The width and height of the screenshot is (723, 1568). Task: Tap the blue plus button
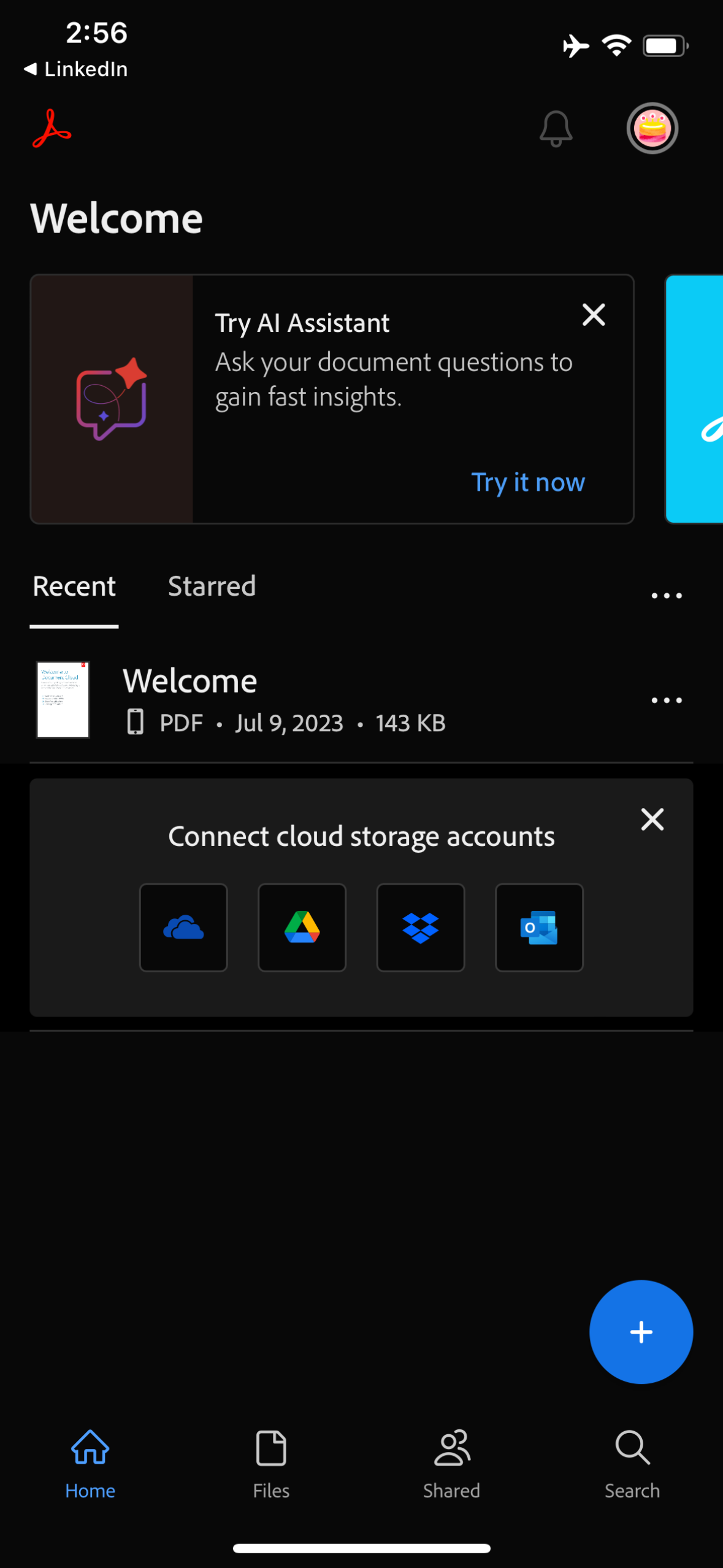[x=641, y=1332]
